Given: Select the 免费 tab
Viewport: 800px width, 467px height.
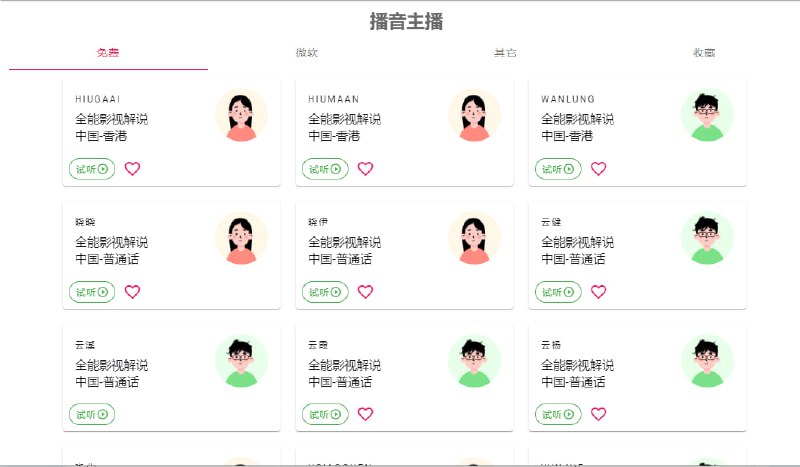Looking at the screenshot, I should [x=108, y=52].
